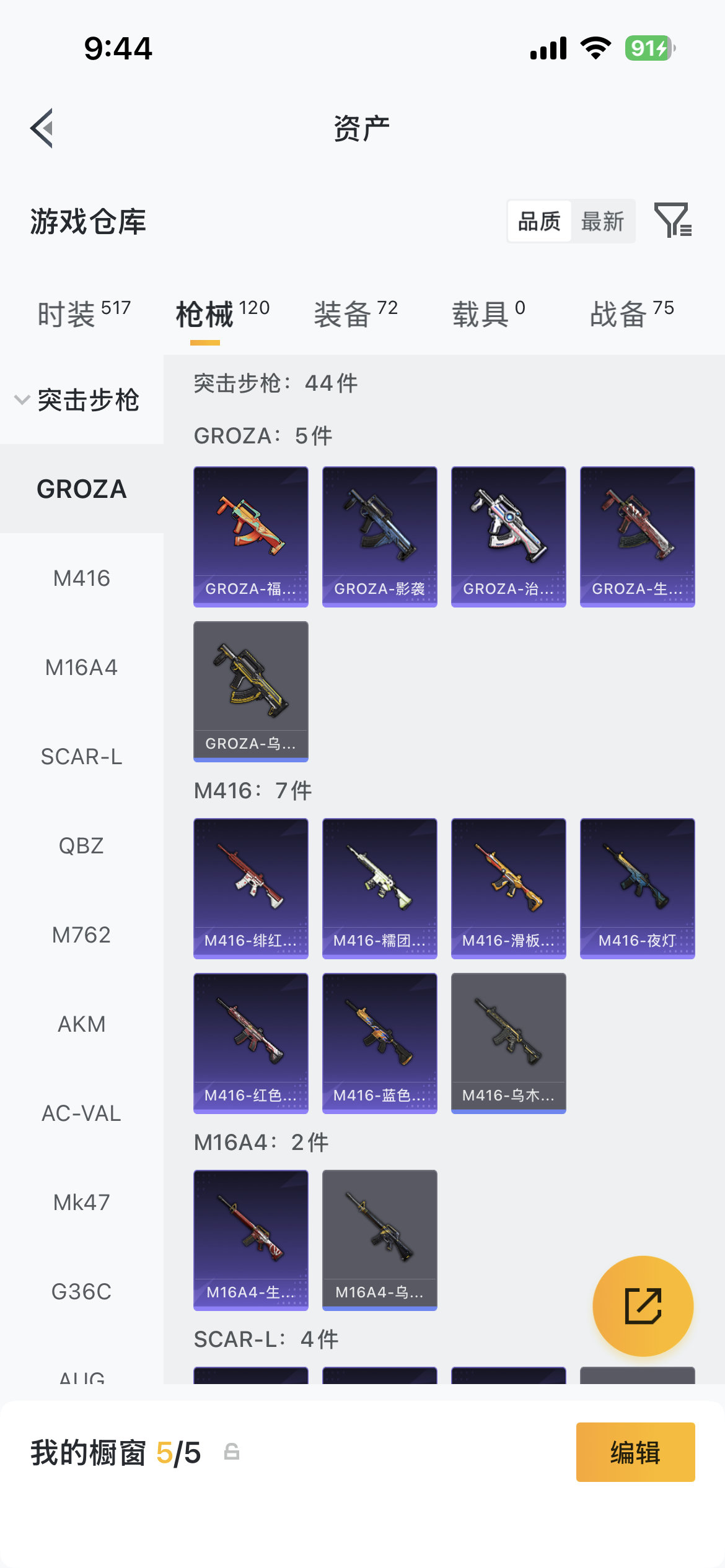725x1568 pixels.
Task: Sort items by 品质
Action: [539, 221]
